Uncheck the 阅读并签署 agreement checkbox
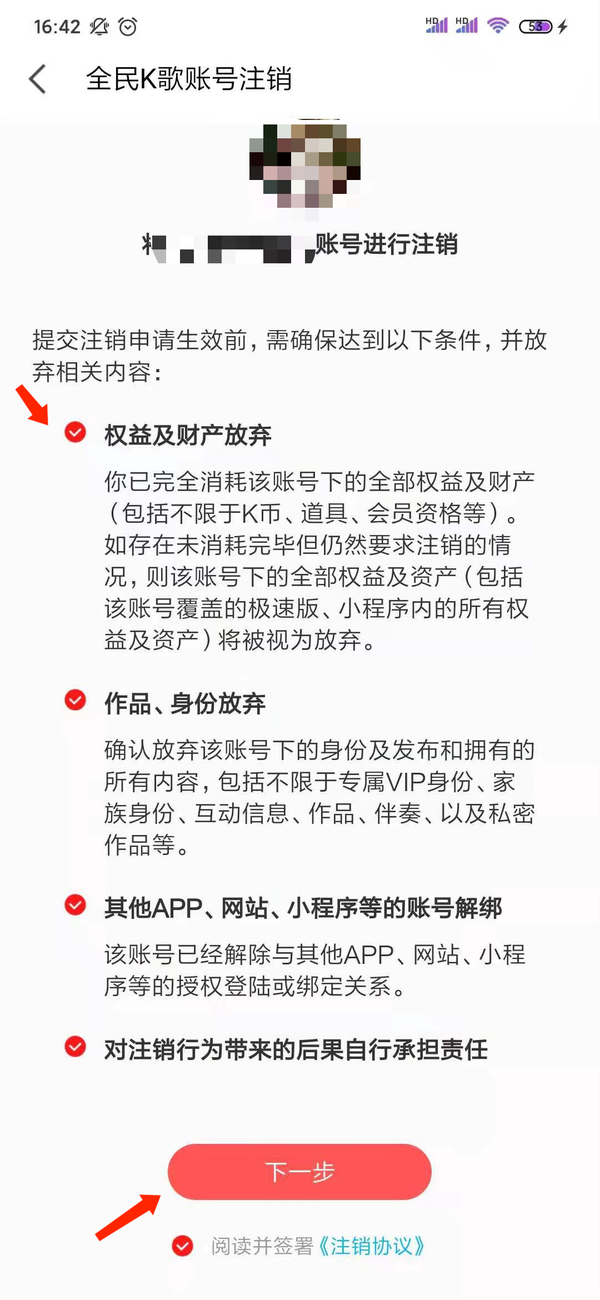This screenshot has width=600, height=1300. pos(182,1246)
